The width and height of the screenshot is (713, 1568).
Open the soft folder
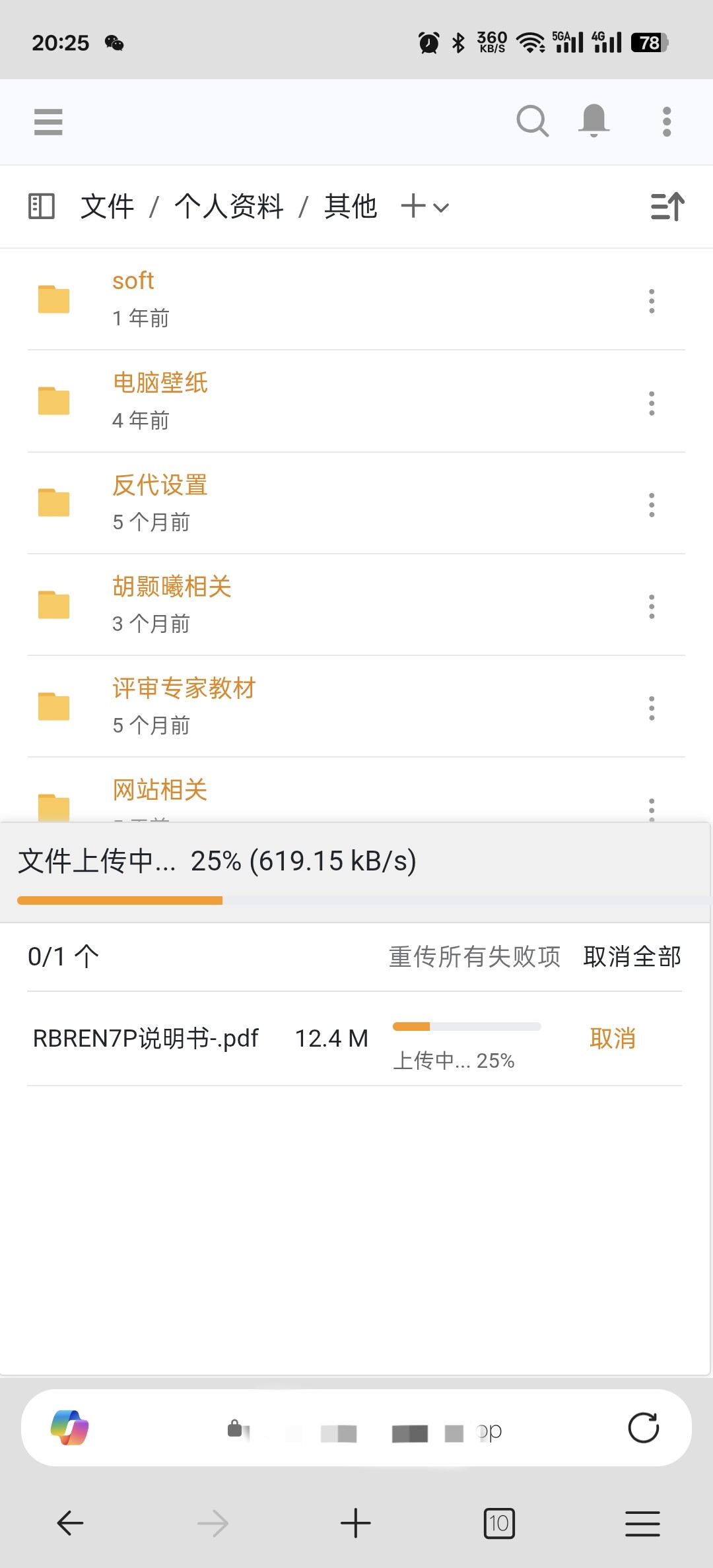(x=133, y=281)
